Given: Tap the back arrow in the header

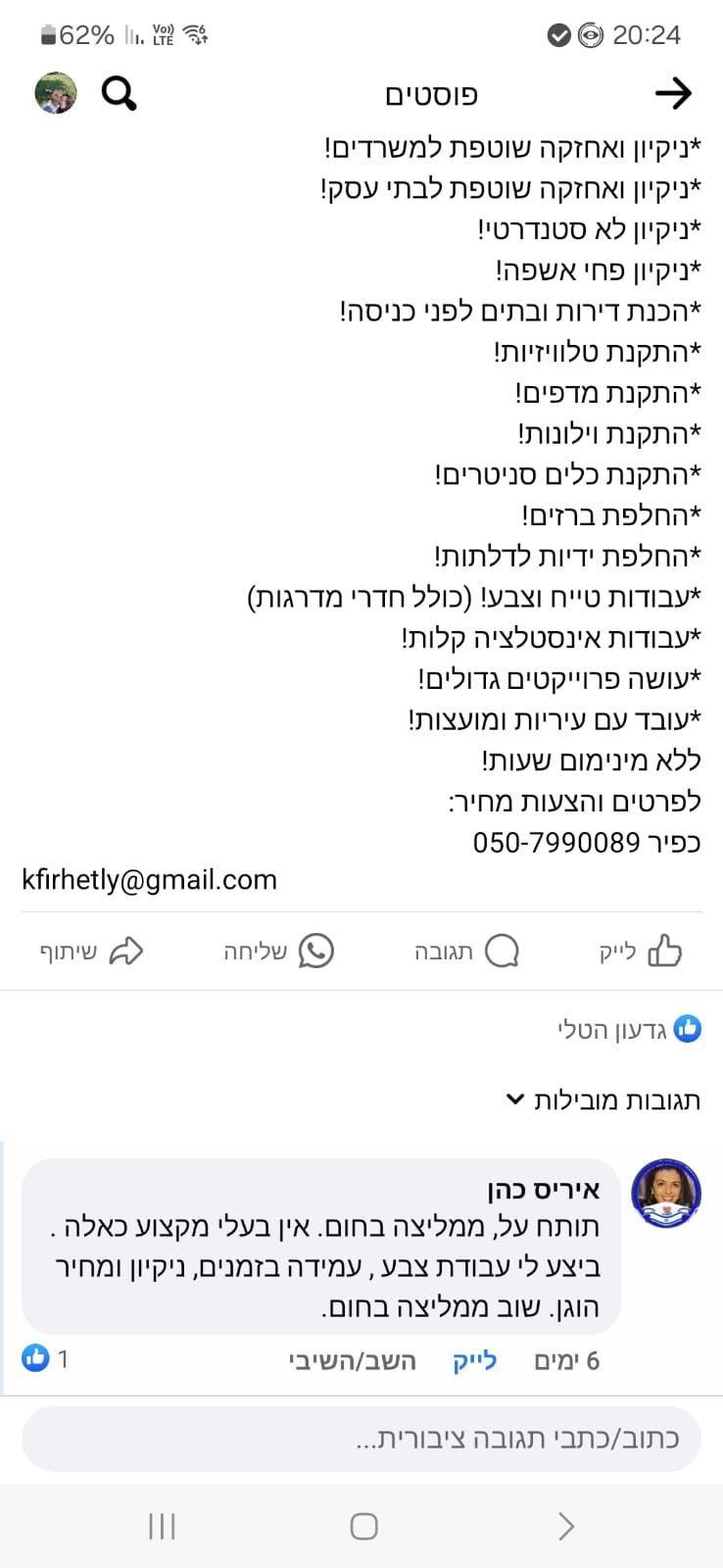Looking at the screenshot, I should tap(673, 94).
